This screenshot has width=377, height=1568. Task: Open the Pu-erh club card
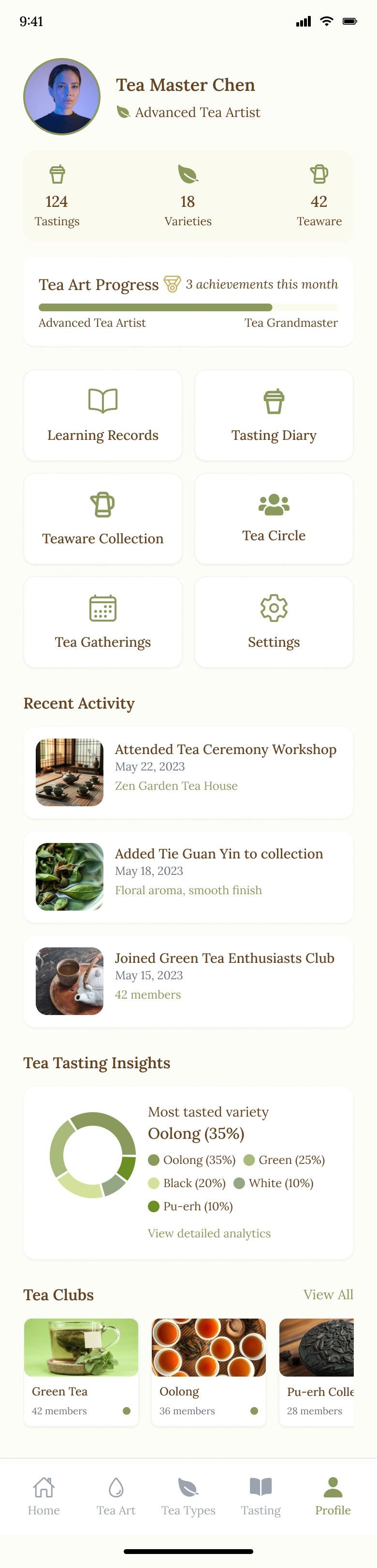[317, 1372]
